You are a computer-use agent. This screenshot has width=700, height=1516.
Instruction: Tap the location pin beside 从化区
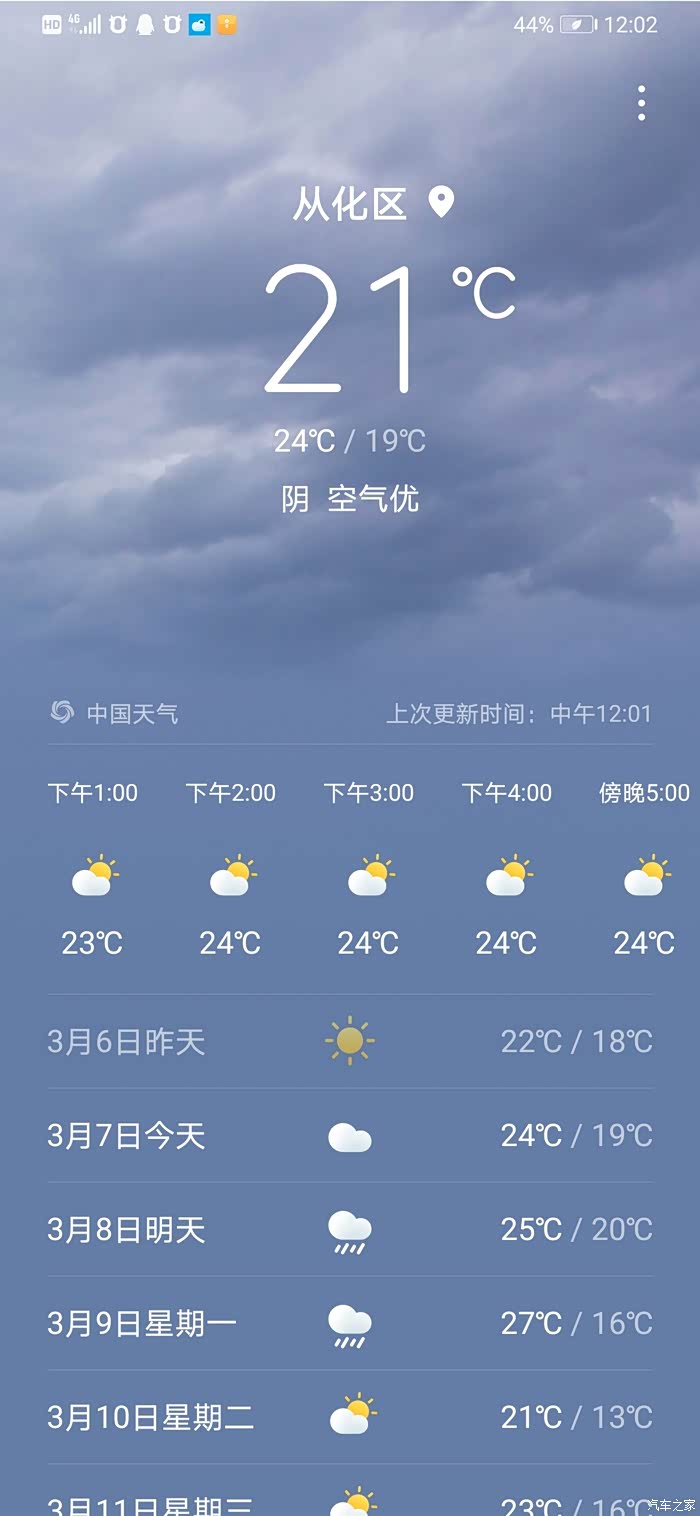tap(441, 203)
